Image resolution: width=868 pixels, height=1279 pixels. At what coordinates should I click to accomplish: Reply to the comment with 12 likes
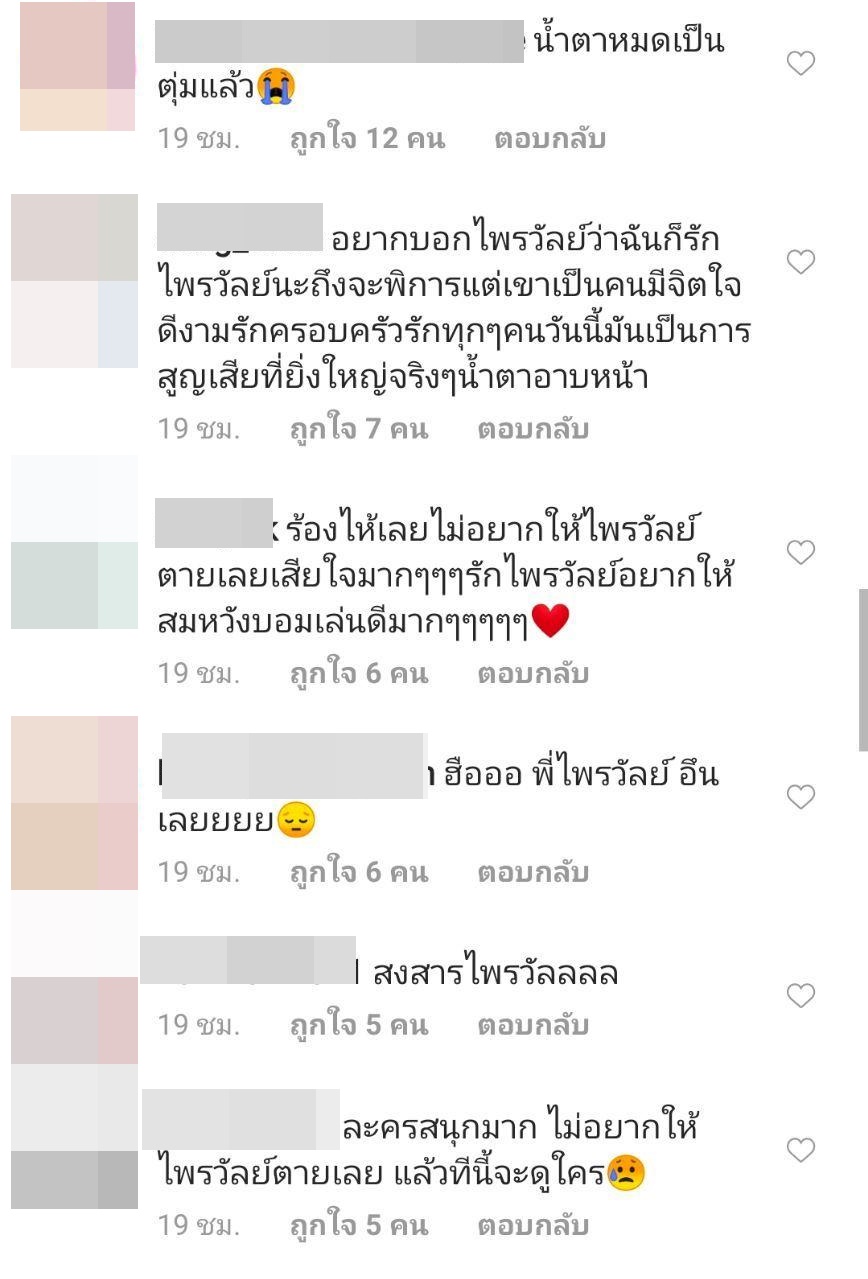pyautogui.click(x=549, y=139)
